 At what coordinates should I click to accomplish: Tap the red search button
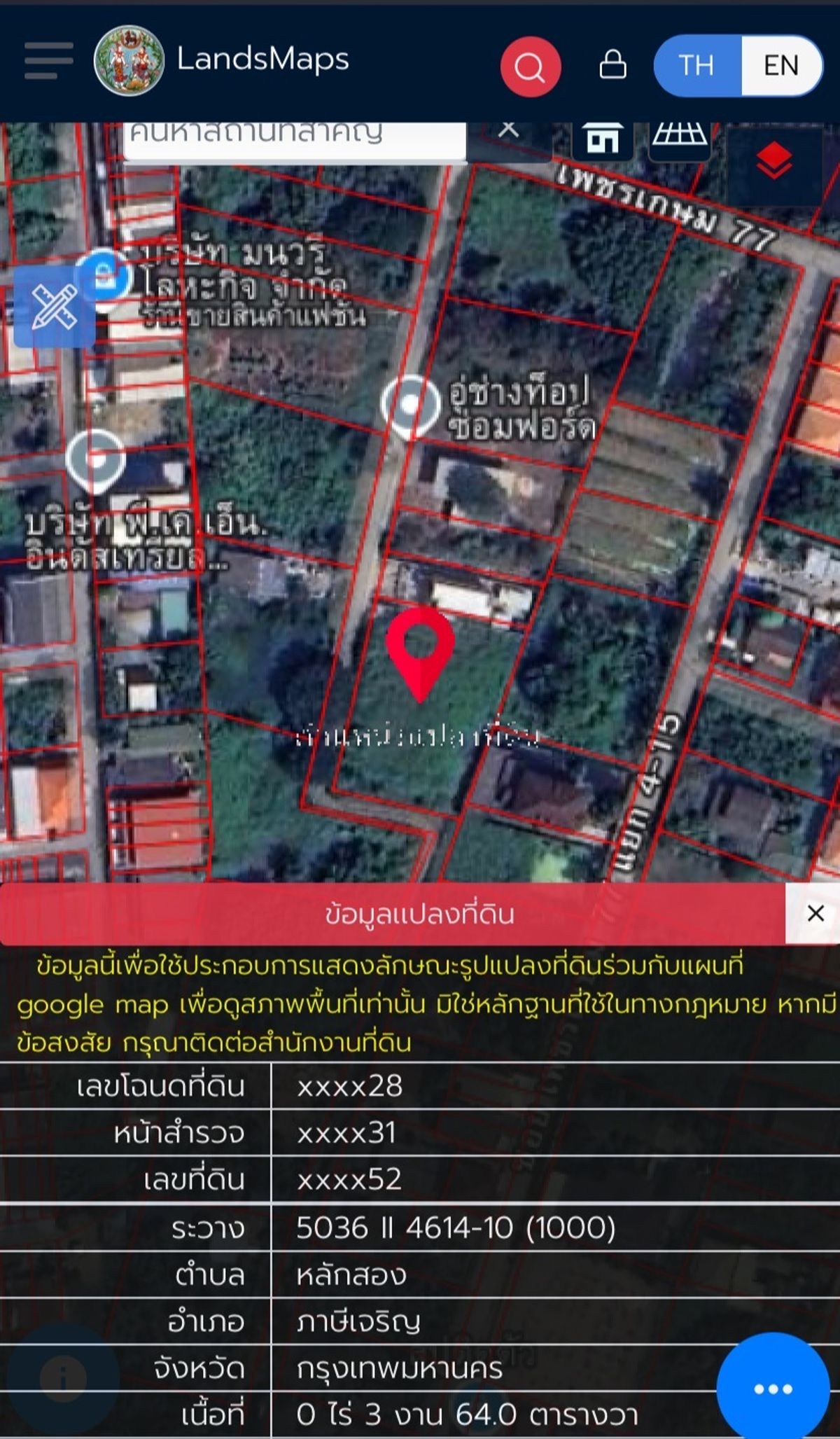coord(530,67)
